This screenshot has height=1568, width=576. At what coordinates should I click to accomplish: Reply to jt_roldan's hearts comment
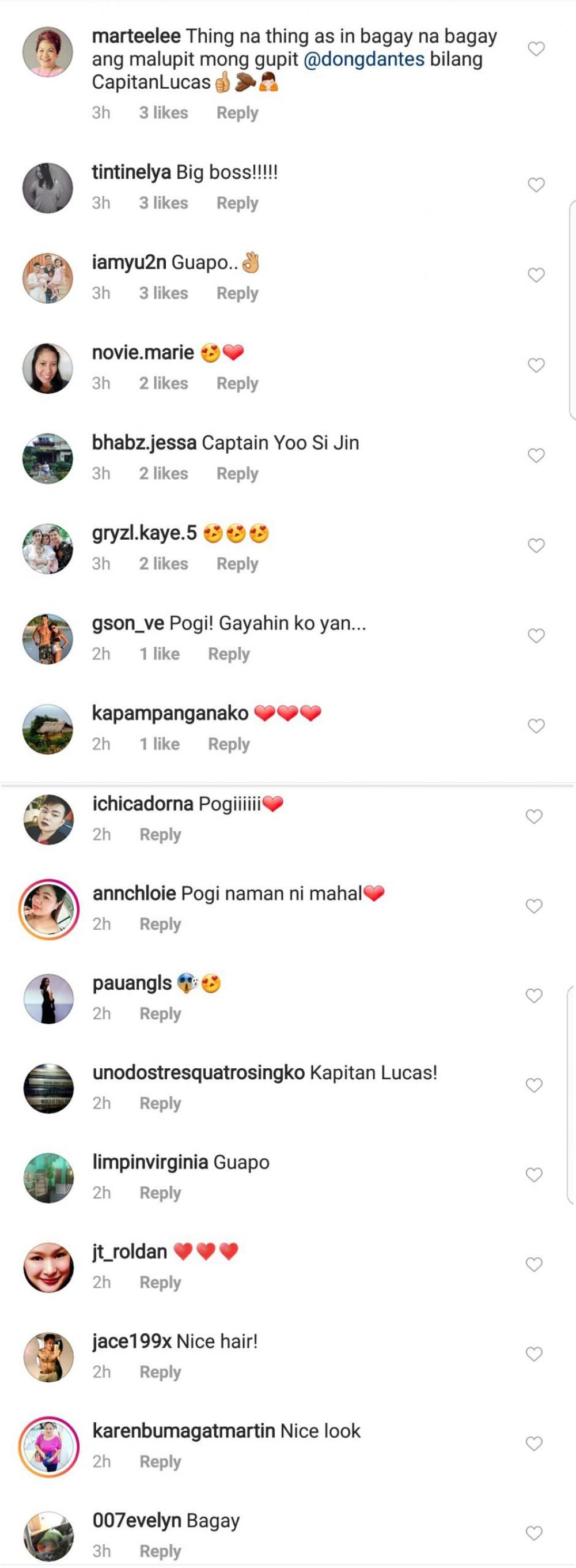point(160,1282)
